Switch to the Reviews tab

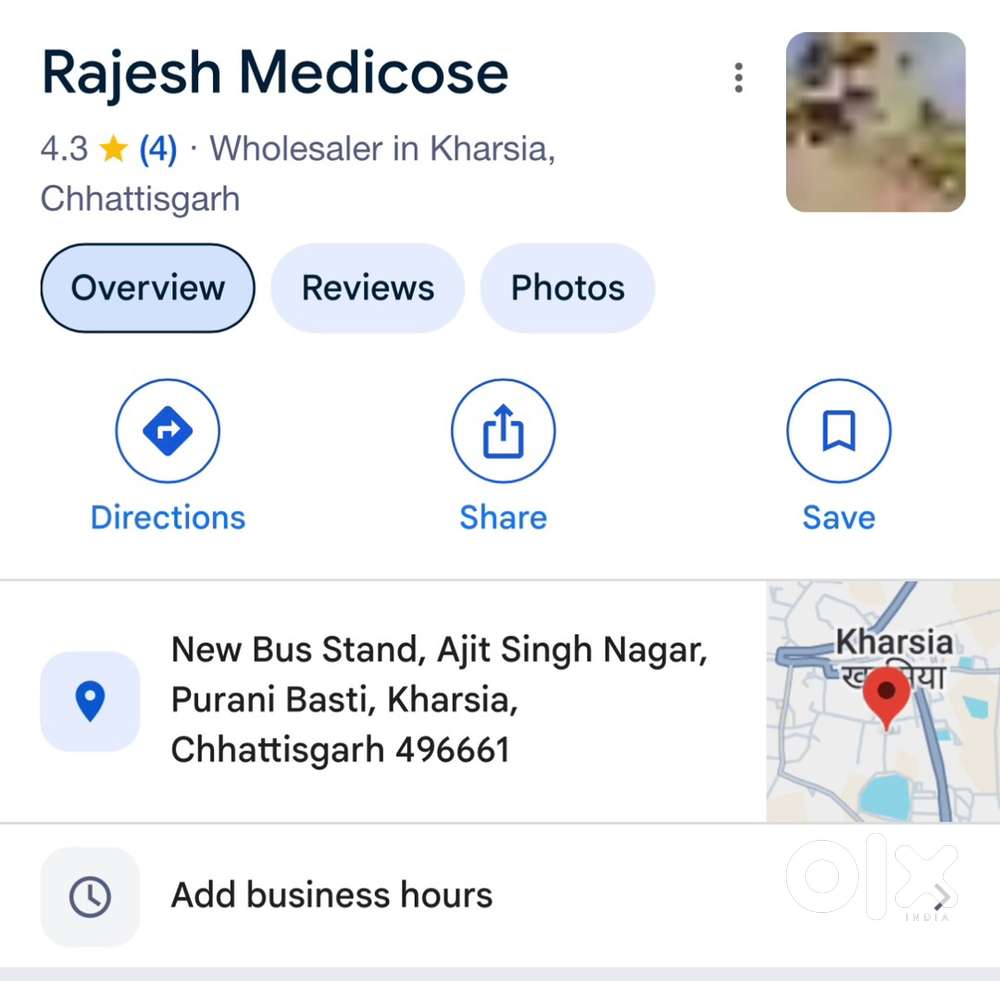pyautogui.click(x=368, y=288)
